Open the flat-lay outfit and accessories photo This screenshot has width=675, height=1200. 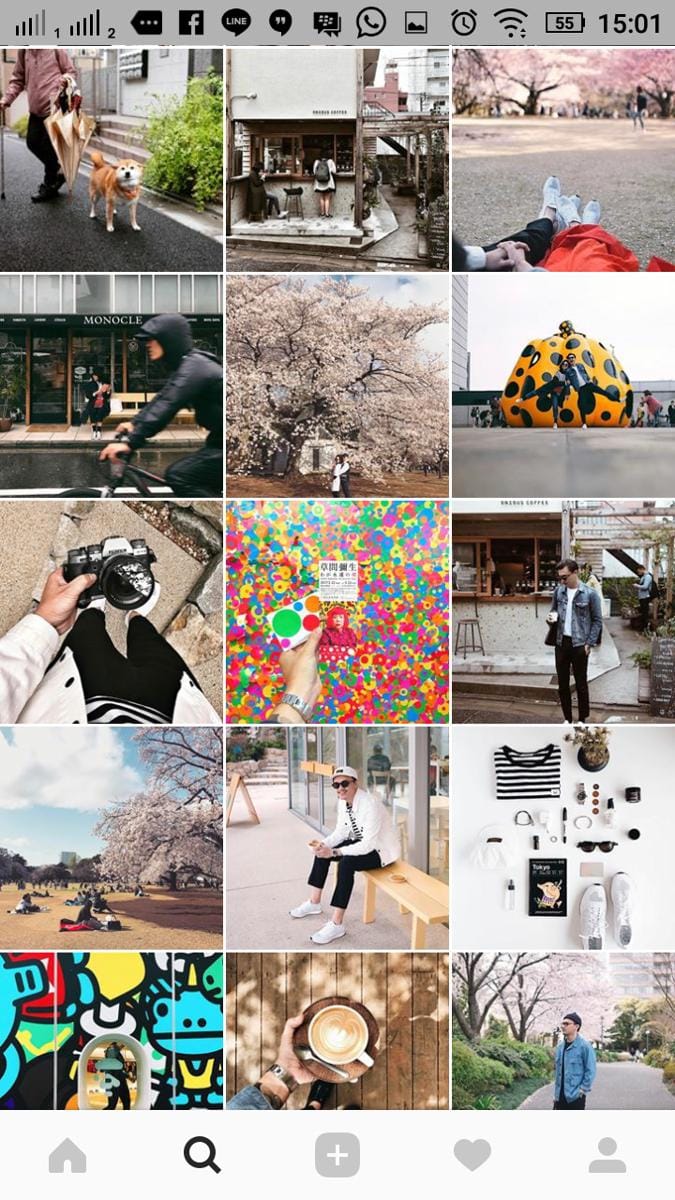563,838
